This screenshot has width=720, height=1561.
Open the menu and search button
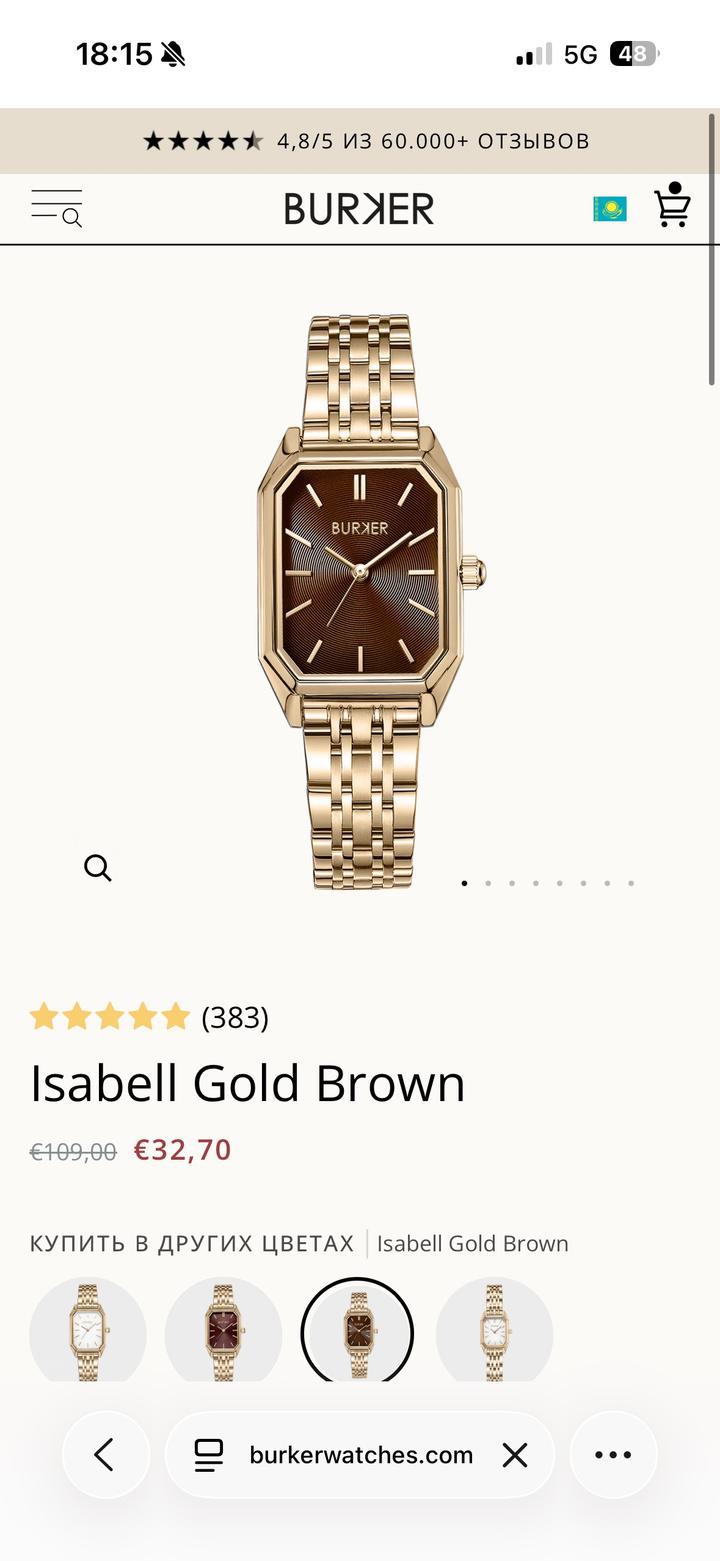point(57,208)
